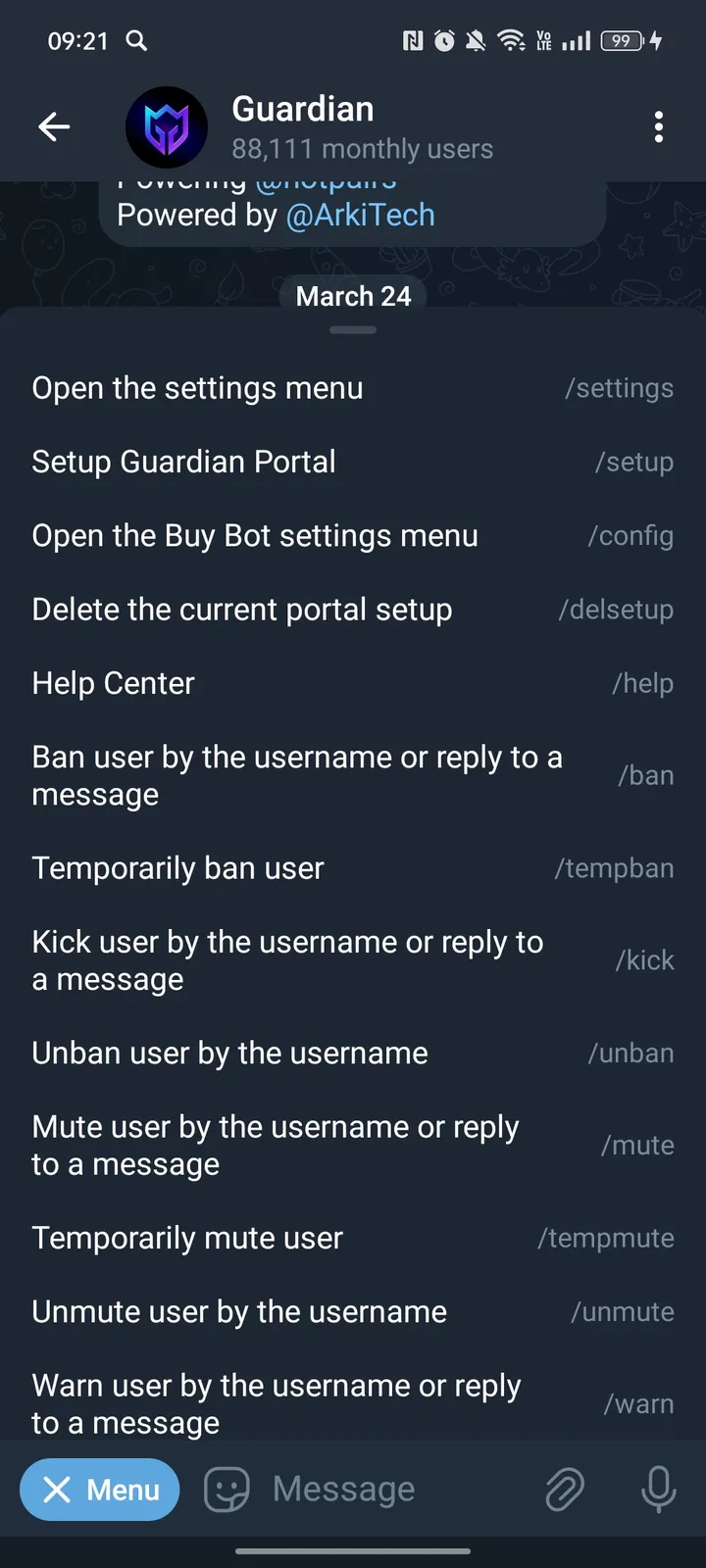Select Setup Guardian Portal command
The image size is (706, 1568).
click(x=352, y=462)
